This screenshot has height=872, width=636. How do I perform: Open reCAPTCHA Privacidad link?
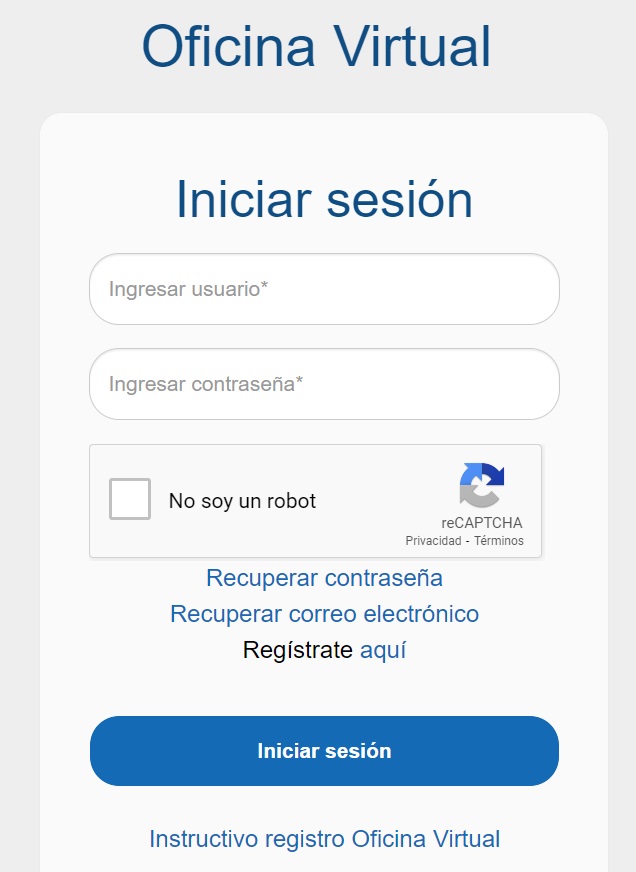click(432, 541)
